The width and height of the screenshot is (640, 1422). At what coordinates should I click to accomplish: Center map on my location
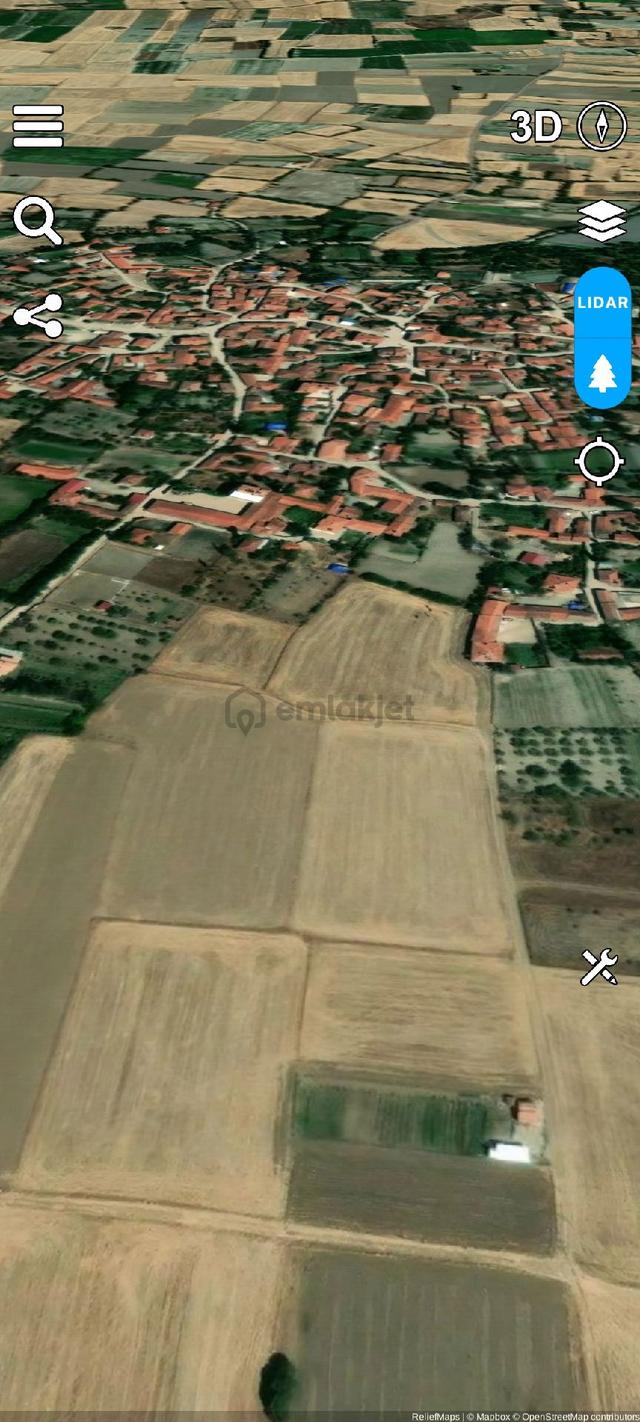[600, 461]
